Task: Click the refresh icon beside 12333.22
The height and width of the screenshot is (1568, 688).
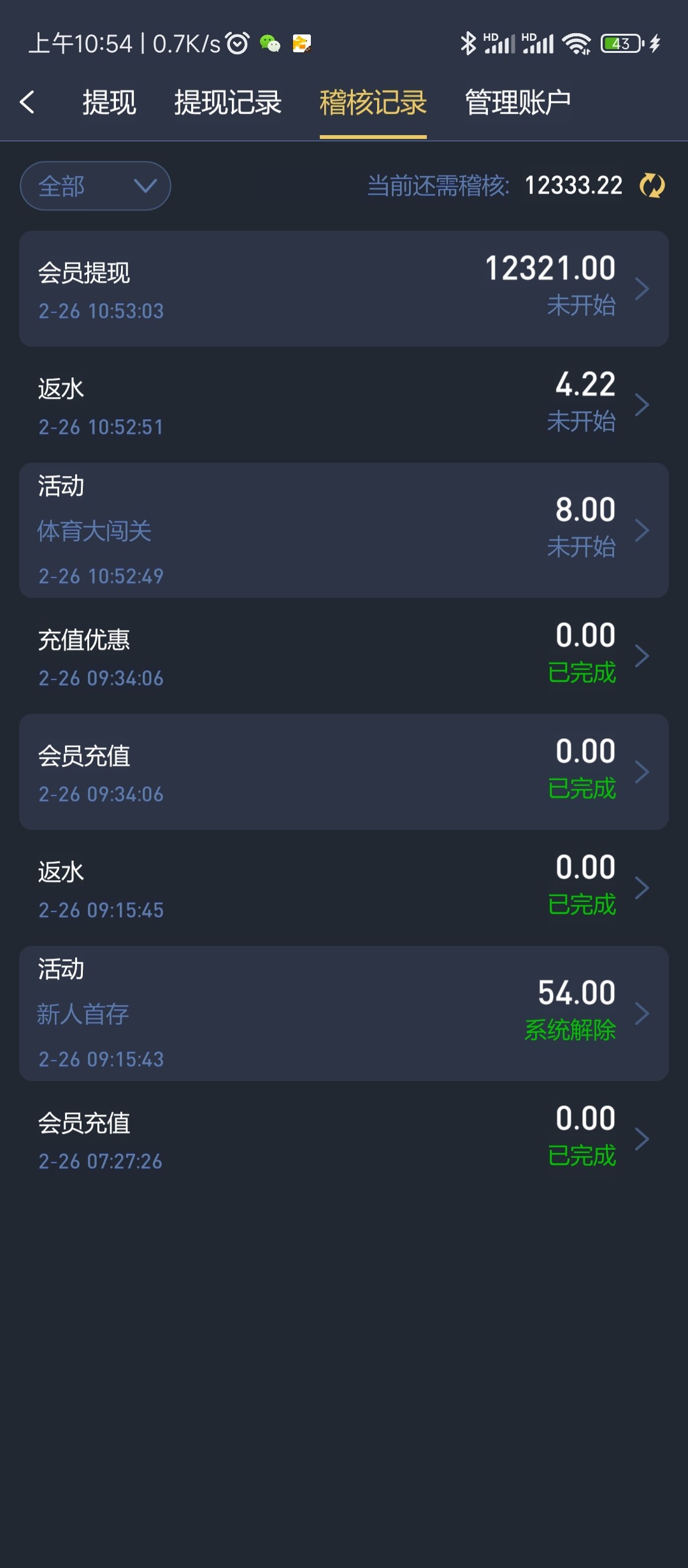Action: coord(650,185)
